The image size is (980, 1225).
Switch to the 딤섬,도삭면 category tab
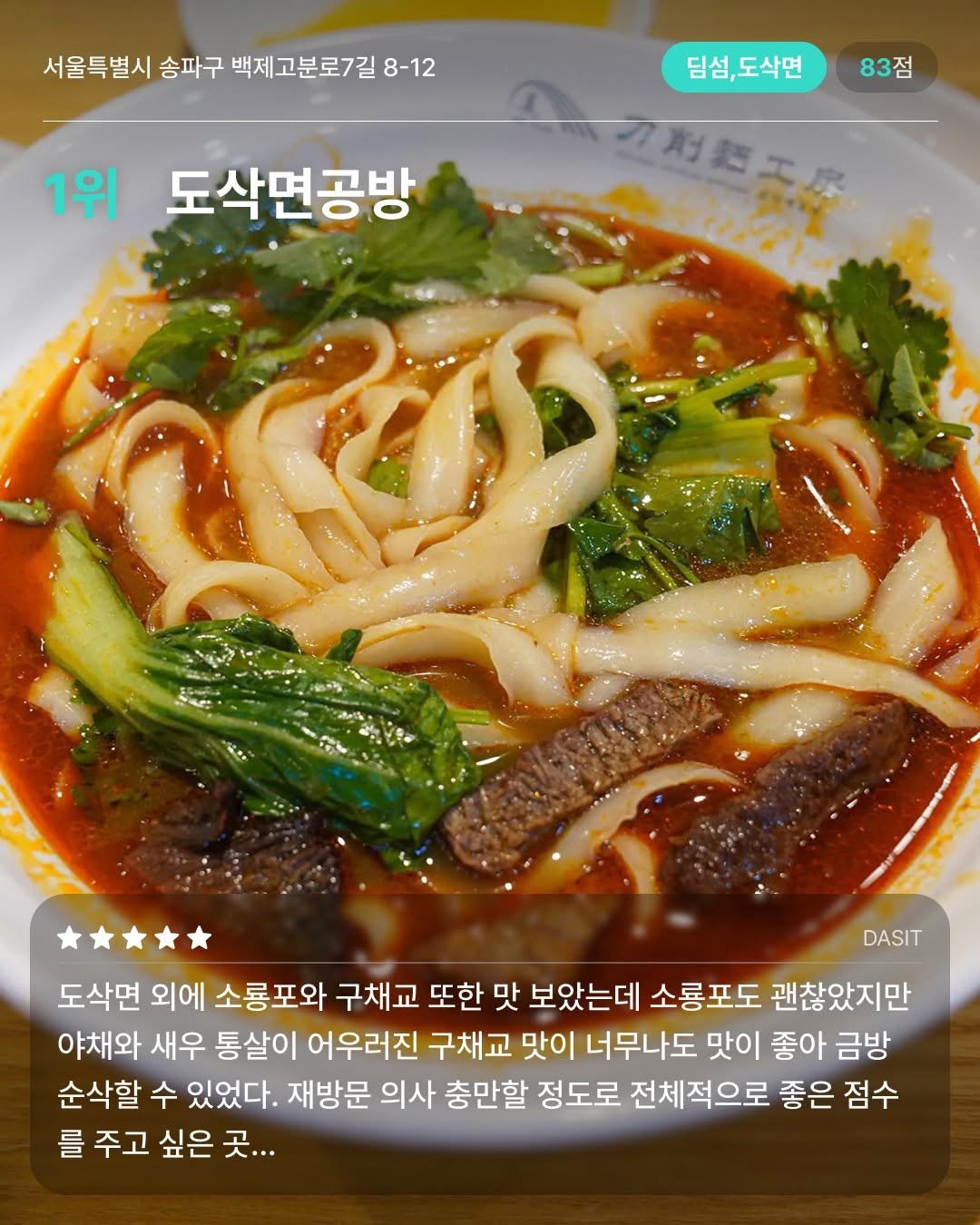(x=748, y=67)
